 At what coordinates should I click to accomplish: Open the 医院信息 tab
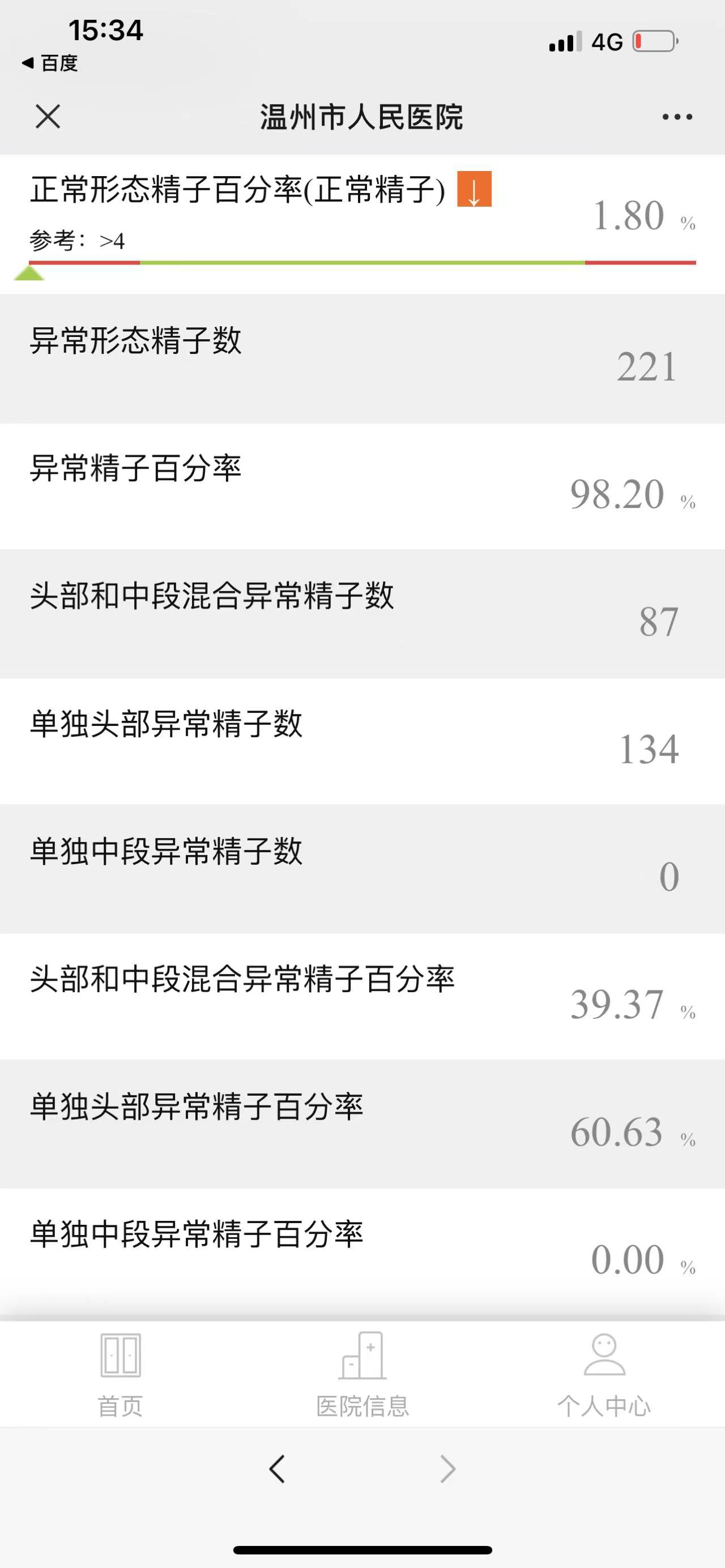[362, 1371]
